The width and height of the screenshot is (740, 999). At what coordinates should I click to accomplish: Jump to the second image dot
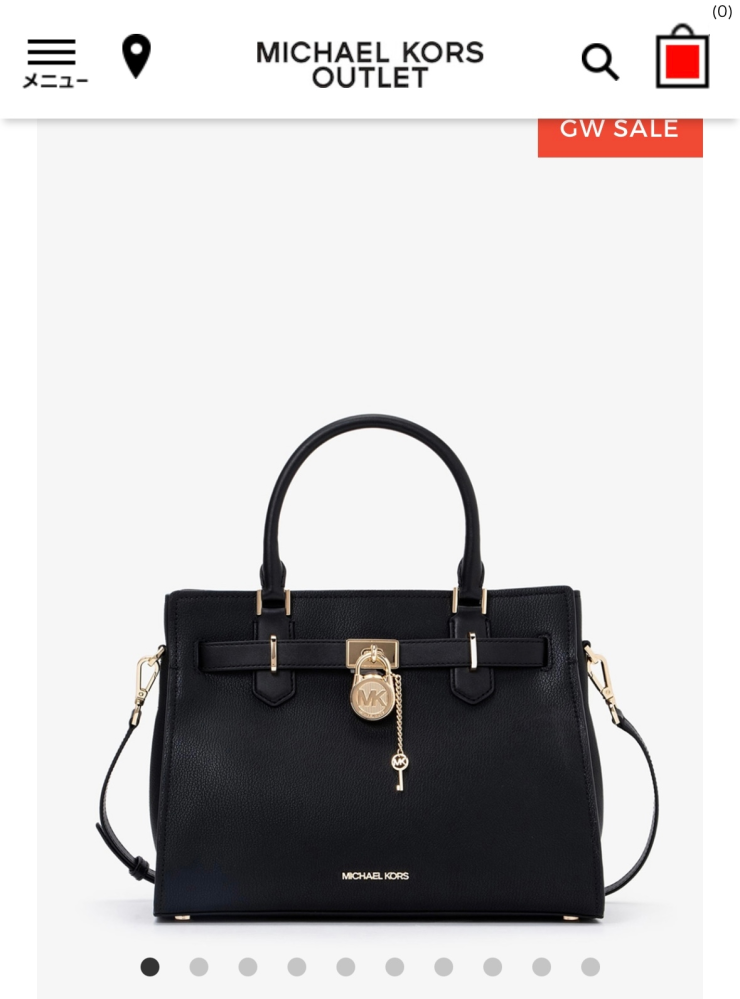(199, 967)
